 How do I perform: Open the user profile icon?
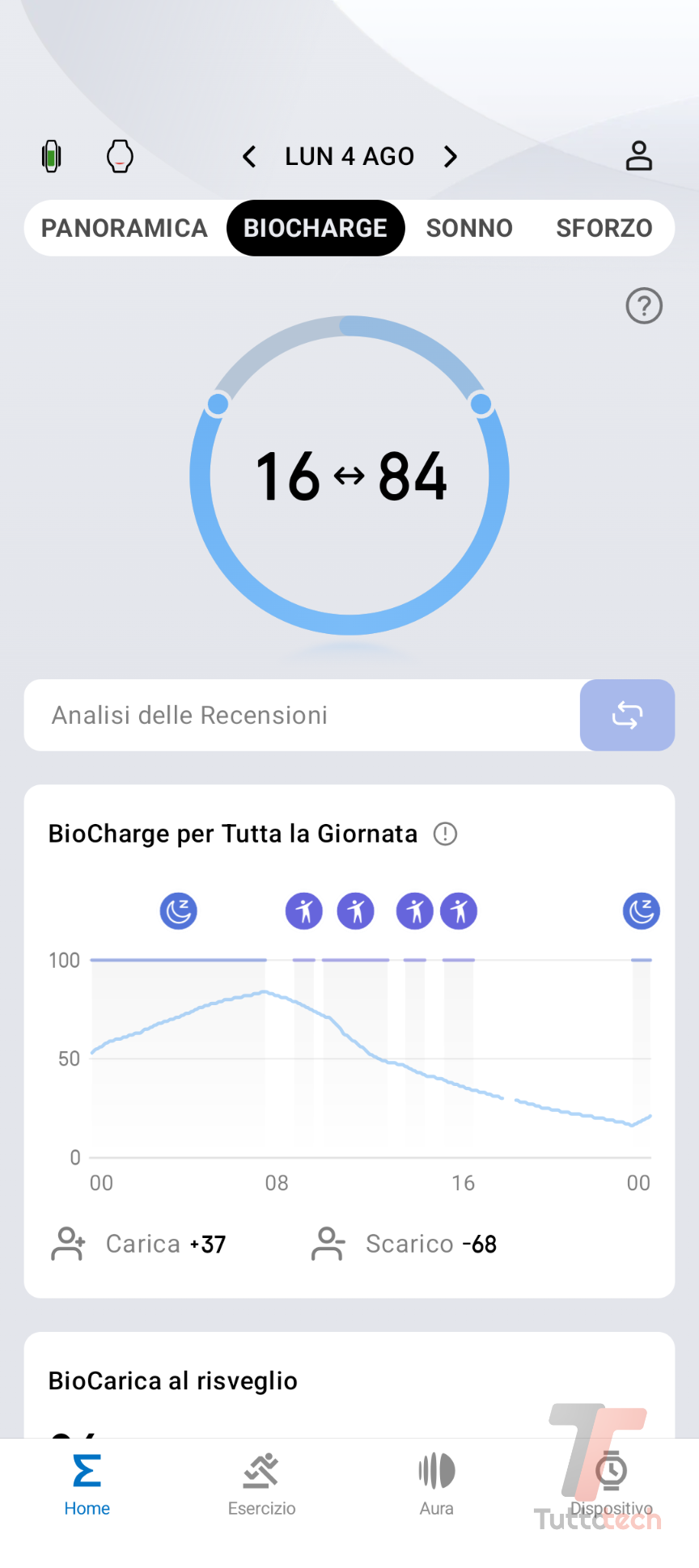pyautogui.click(x=638, y=156)
